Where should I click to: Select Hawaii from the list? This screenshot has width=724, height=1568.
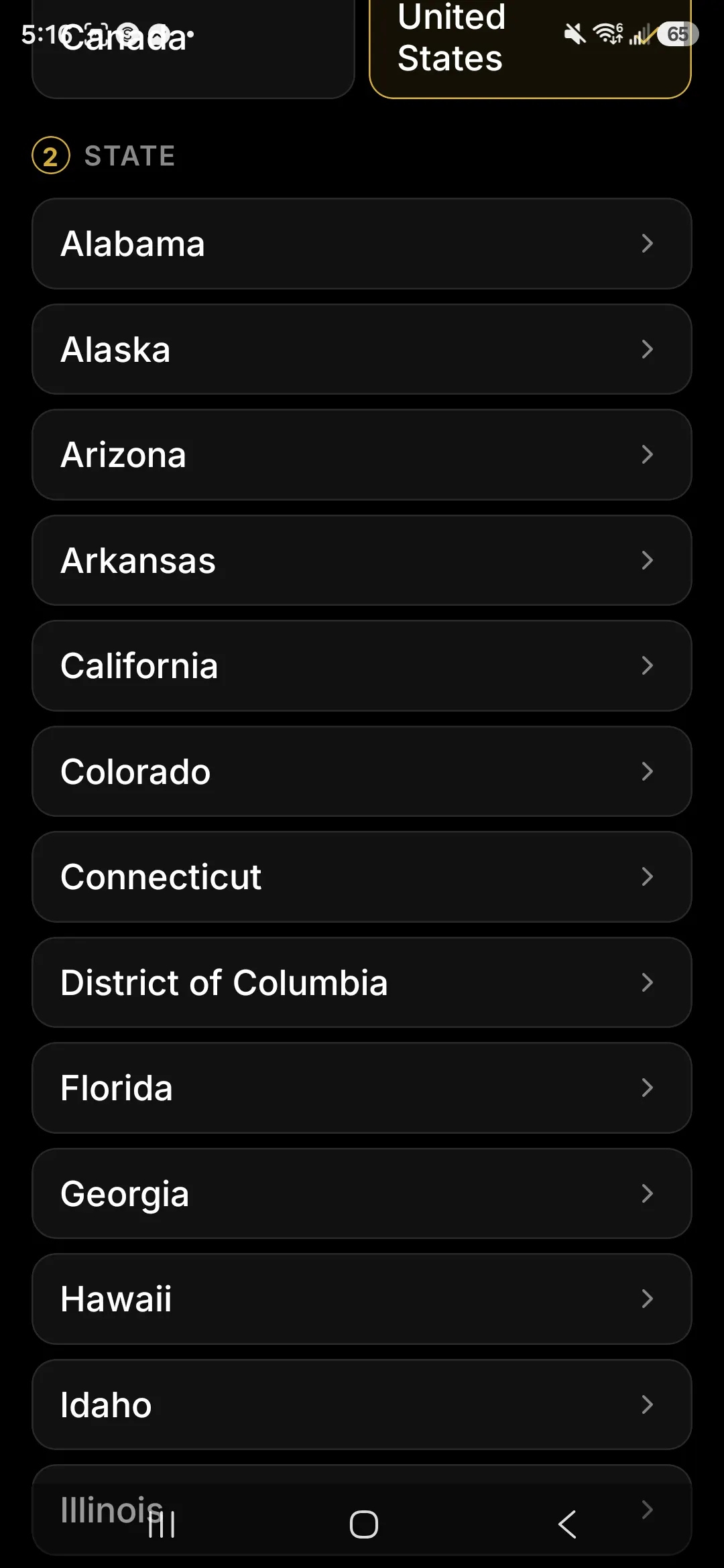(x=362, y=1299)
